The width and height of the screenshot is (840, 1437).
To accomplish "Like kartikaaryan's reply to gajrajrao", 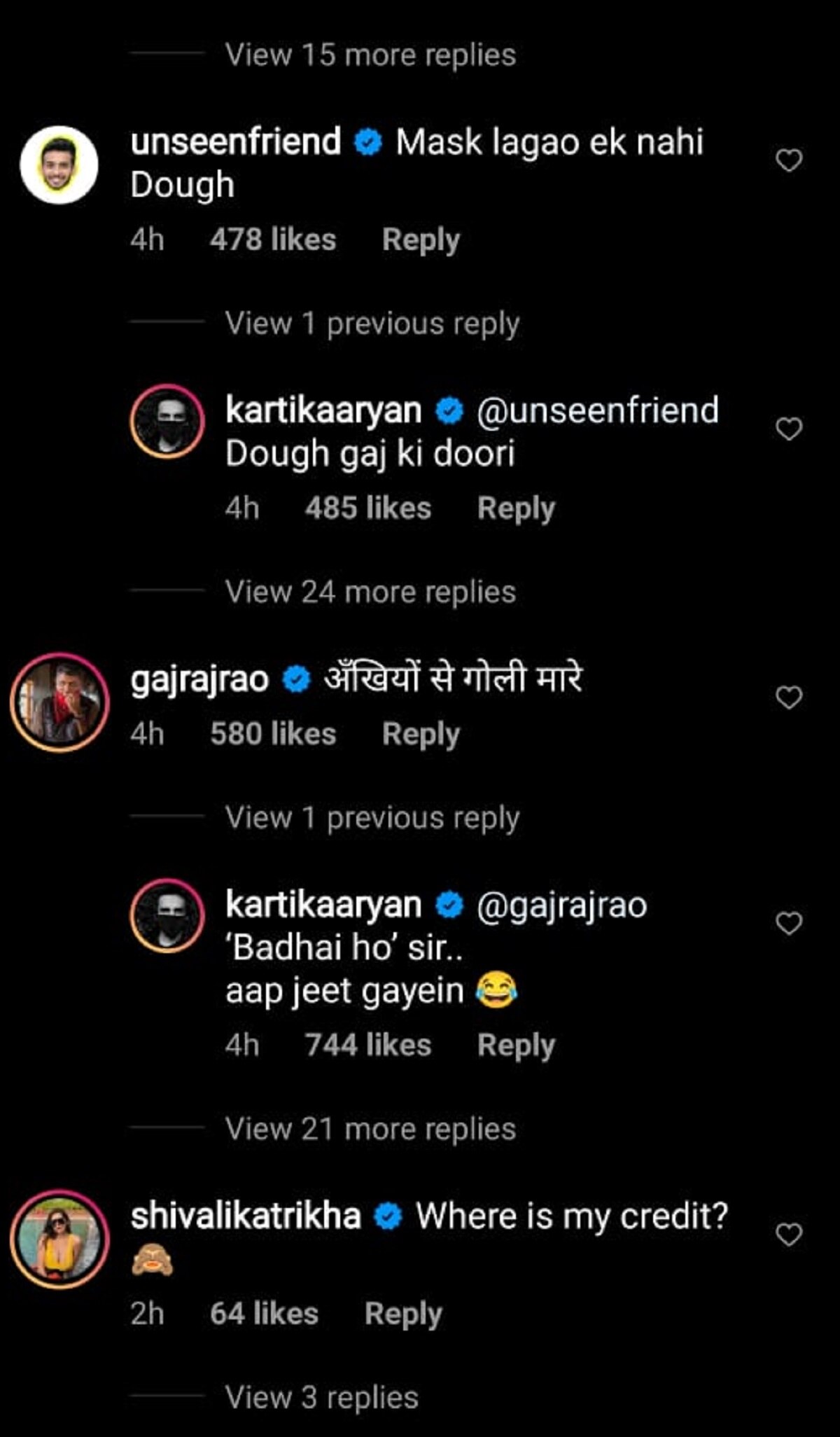I will (789, 924).
